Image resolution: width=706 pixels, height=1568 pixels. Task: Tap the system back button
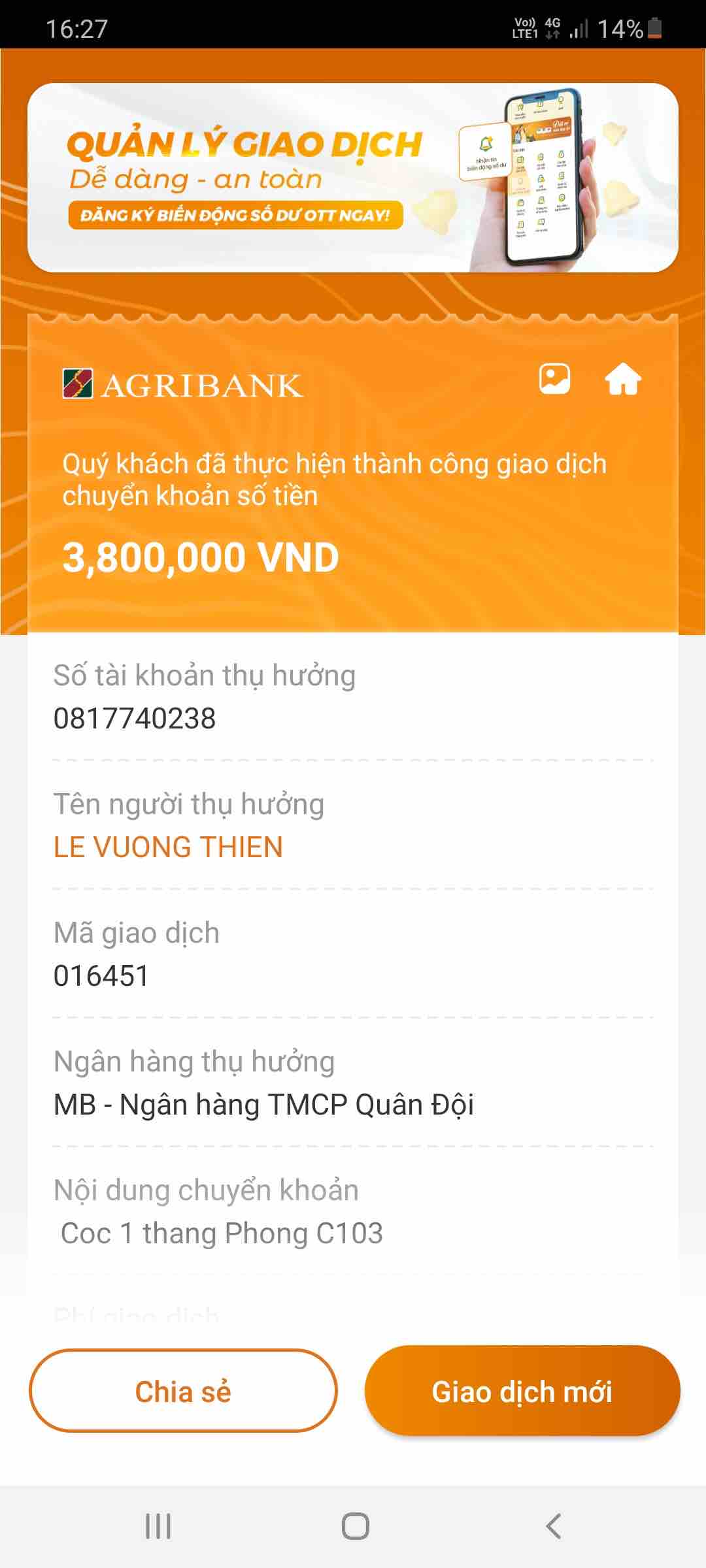[x=553, y=1526]
